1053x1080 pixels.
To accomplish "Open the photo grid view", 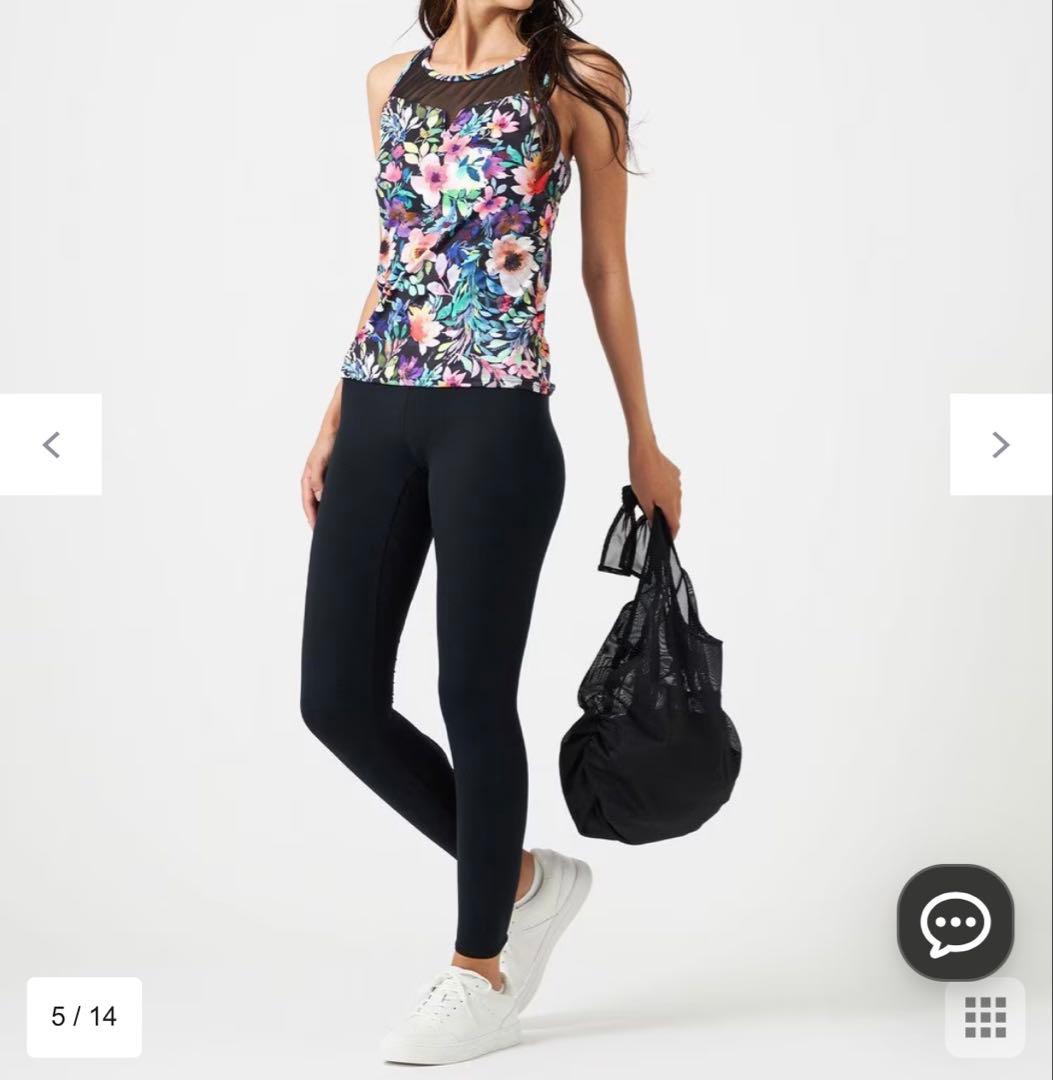I will 985,1018.
